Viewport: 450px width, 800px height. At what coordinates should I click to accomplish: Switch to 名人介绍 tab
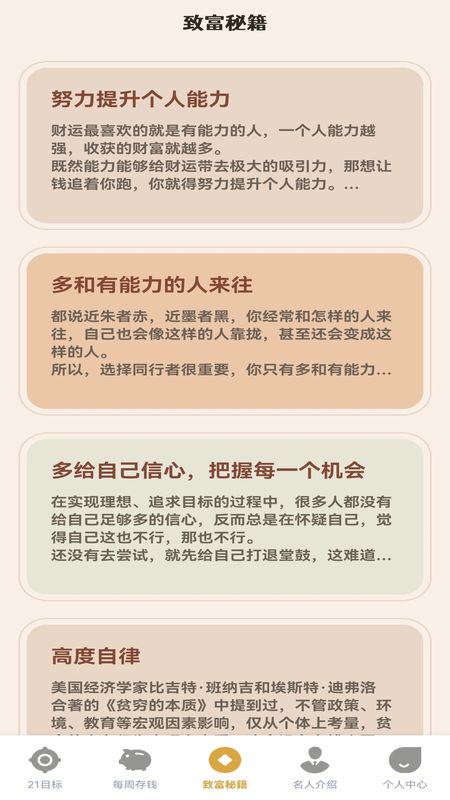point(315,767)
